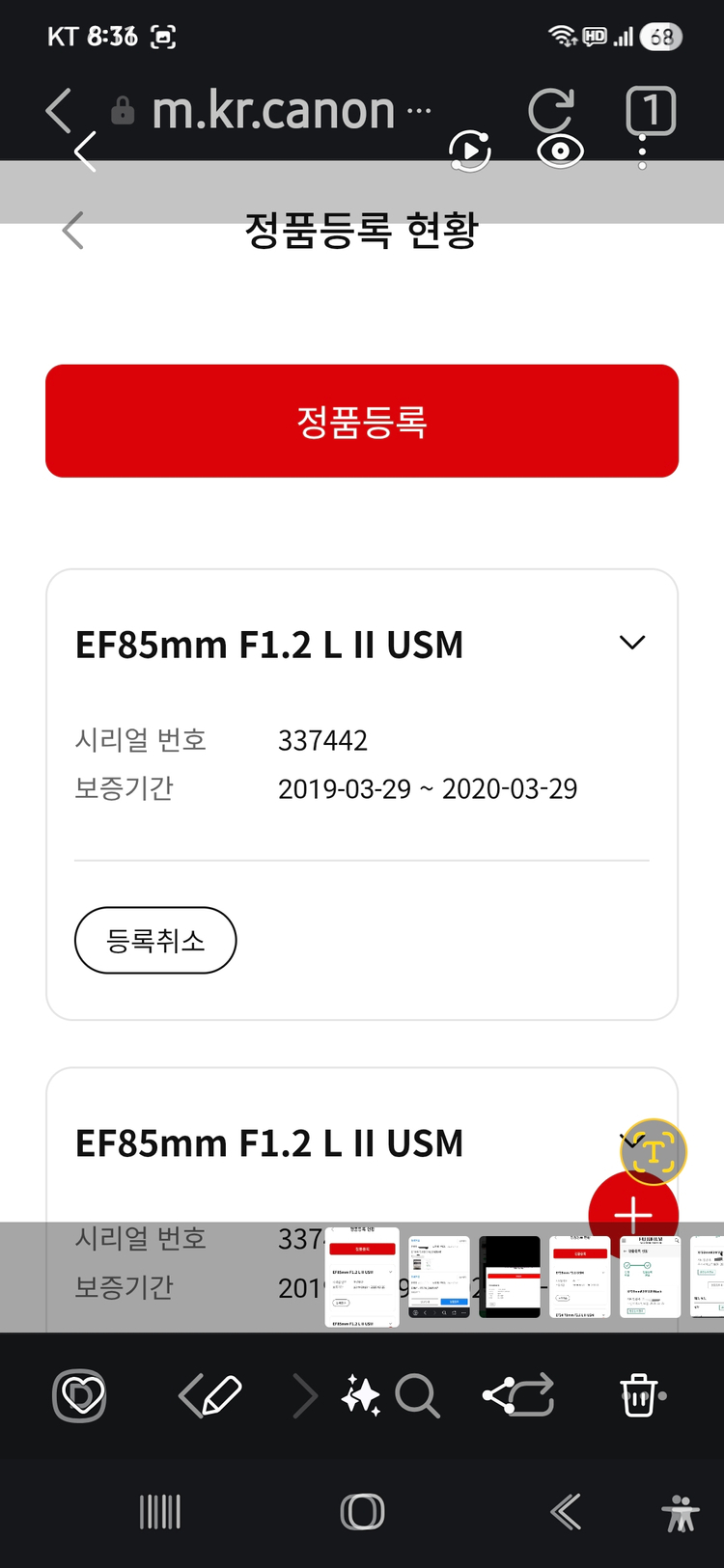The width and height of the screenshot is (724, 1568).
Task: Tap the eye preview icon near address bar
Action: [560, 151]
